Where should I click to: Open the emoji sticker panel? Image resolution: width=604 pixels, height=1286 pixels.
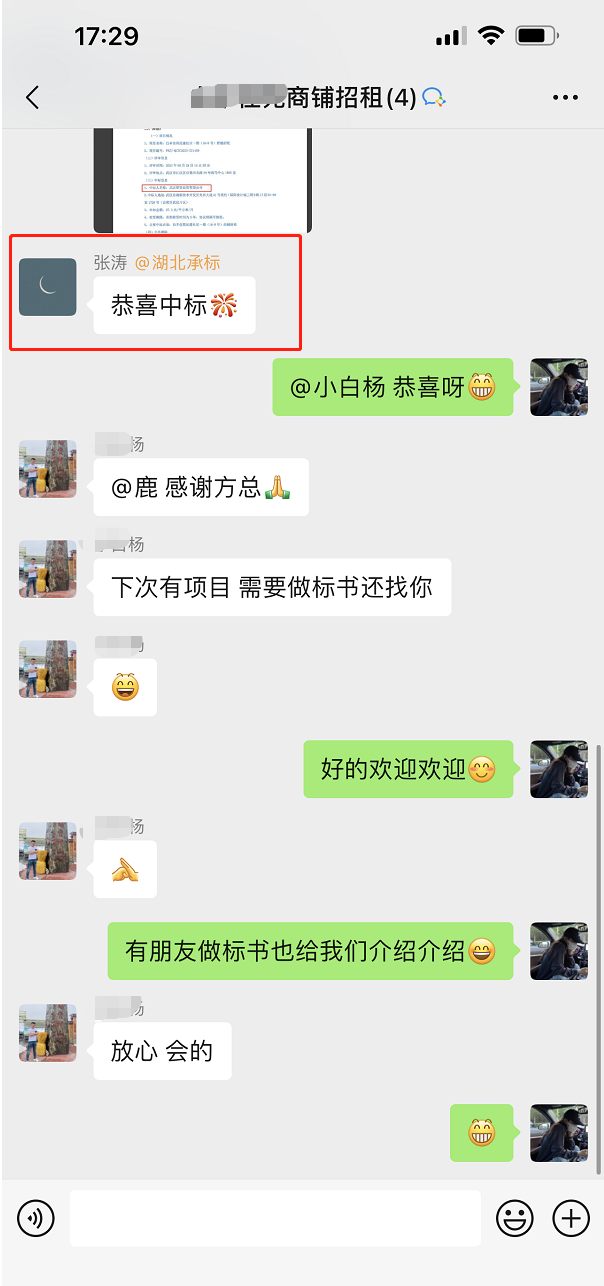514,1218
